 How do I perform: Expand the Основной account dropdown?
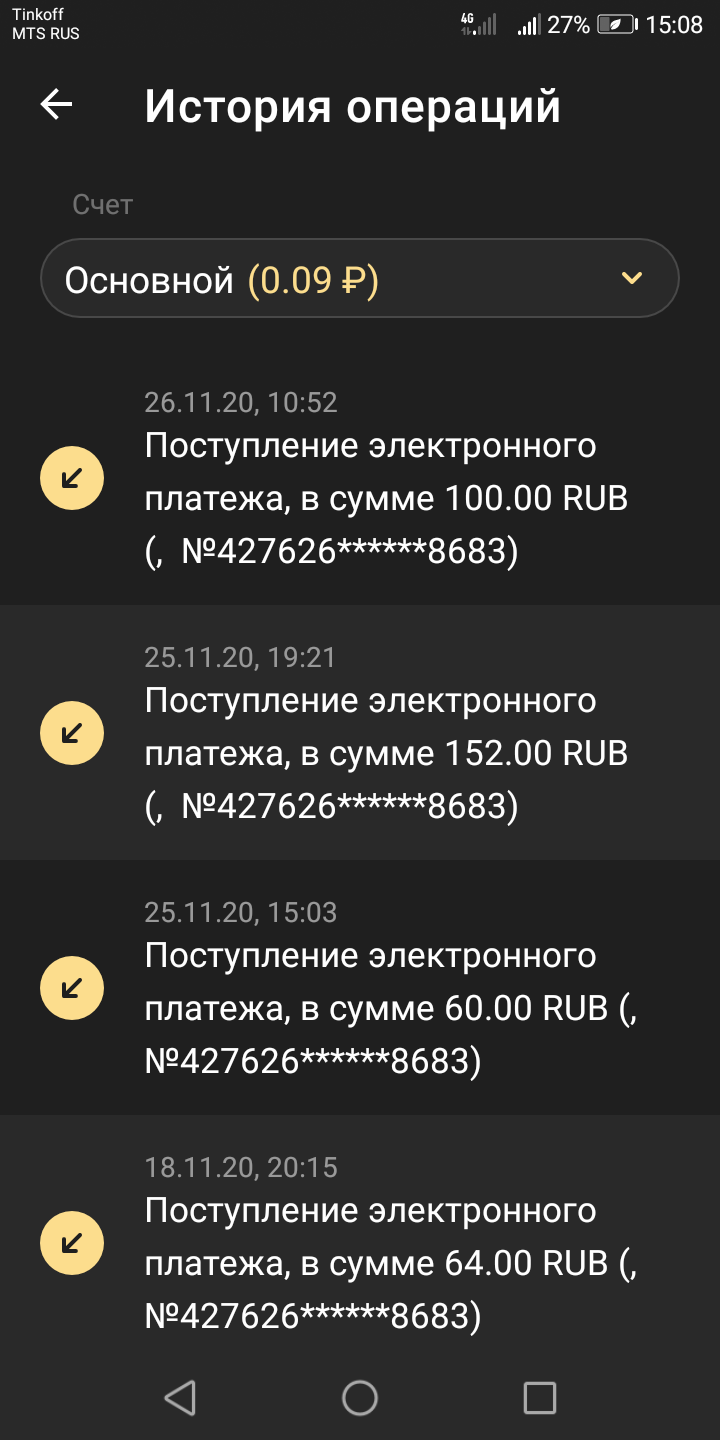point(360,279)
